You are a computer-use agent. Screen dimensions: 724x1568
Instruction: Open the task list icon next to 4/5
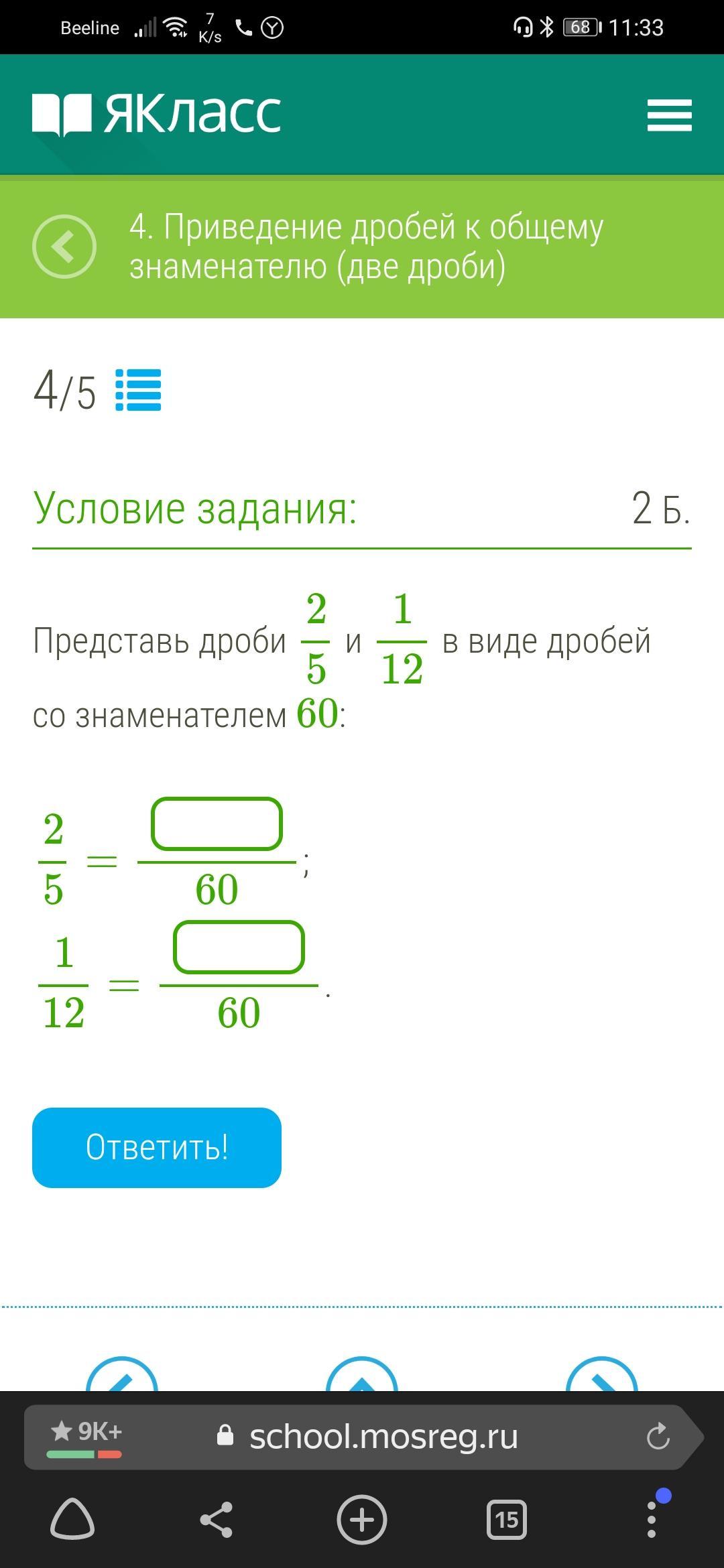point(138,390)
